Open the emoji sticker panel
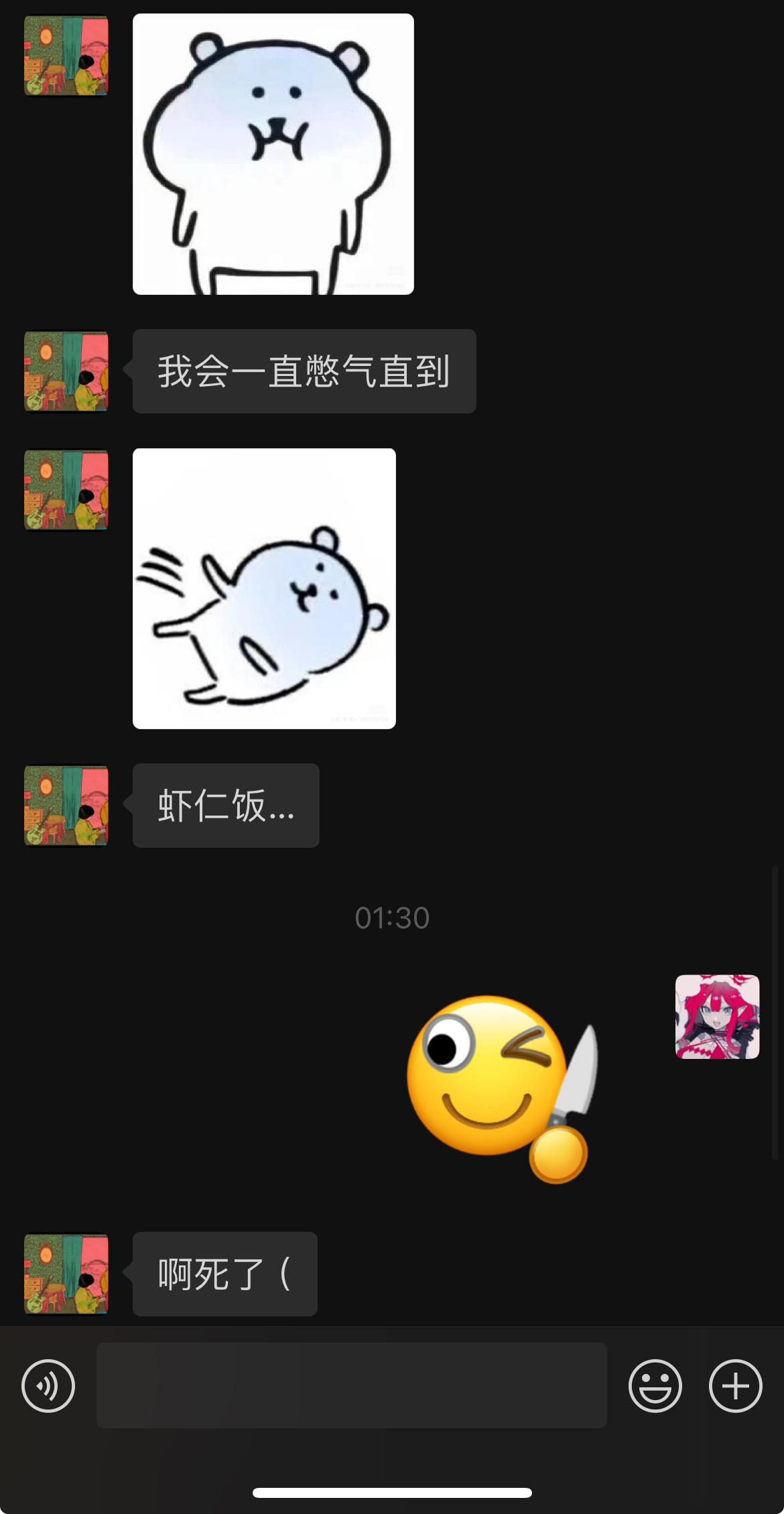 tap(655, 1385)
